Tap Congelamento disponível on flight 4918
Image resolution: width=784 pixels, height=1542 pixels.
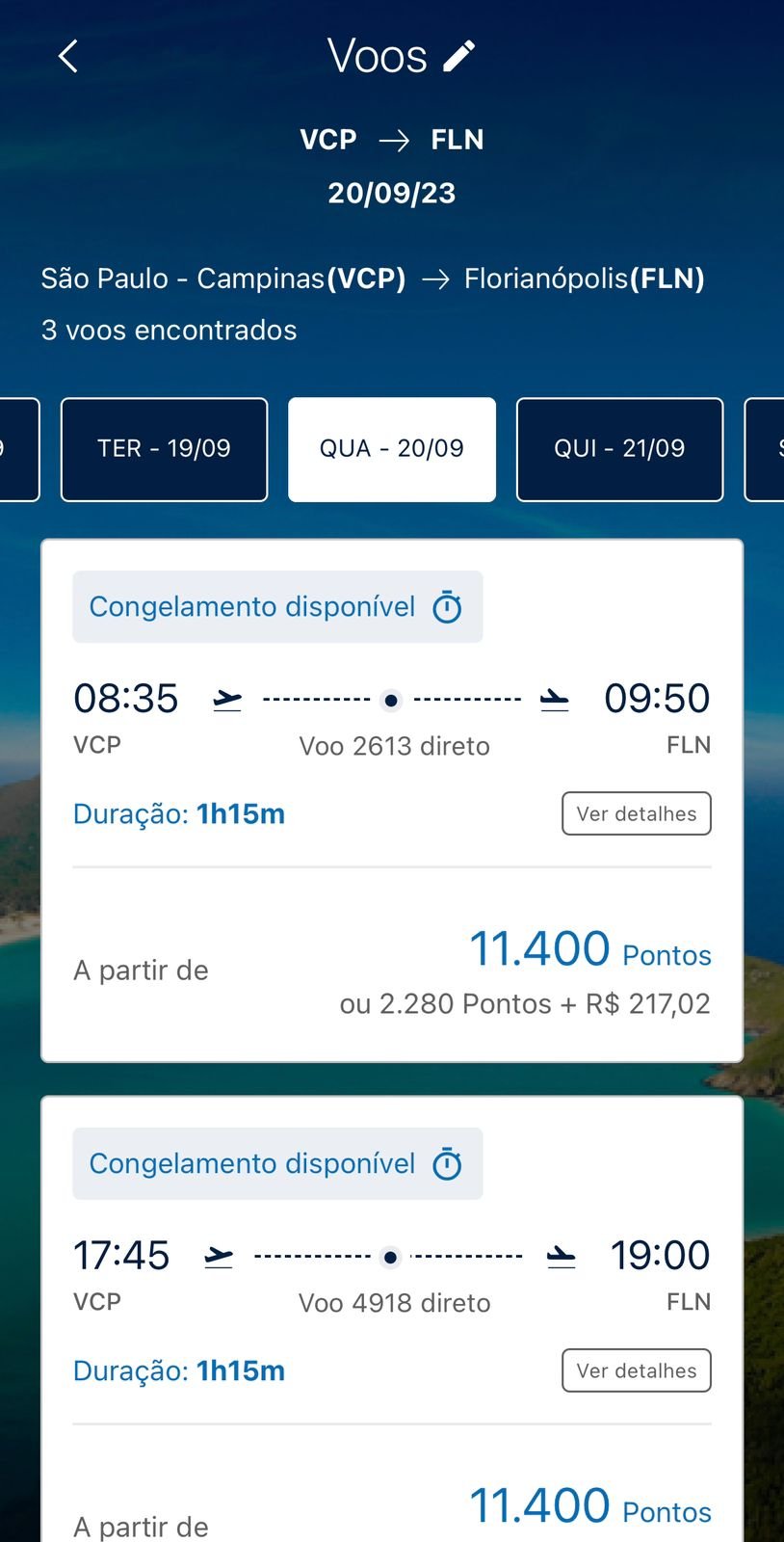click(277, 1164)
